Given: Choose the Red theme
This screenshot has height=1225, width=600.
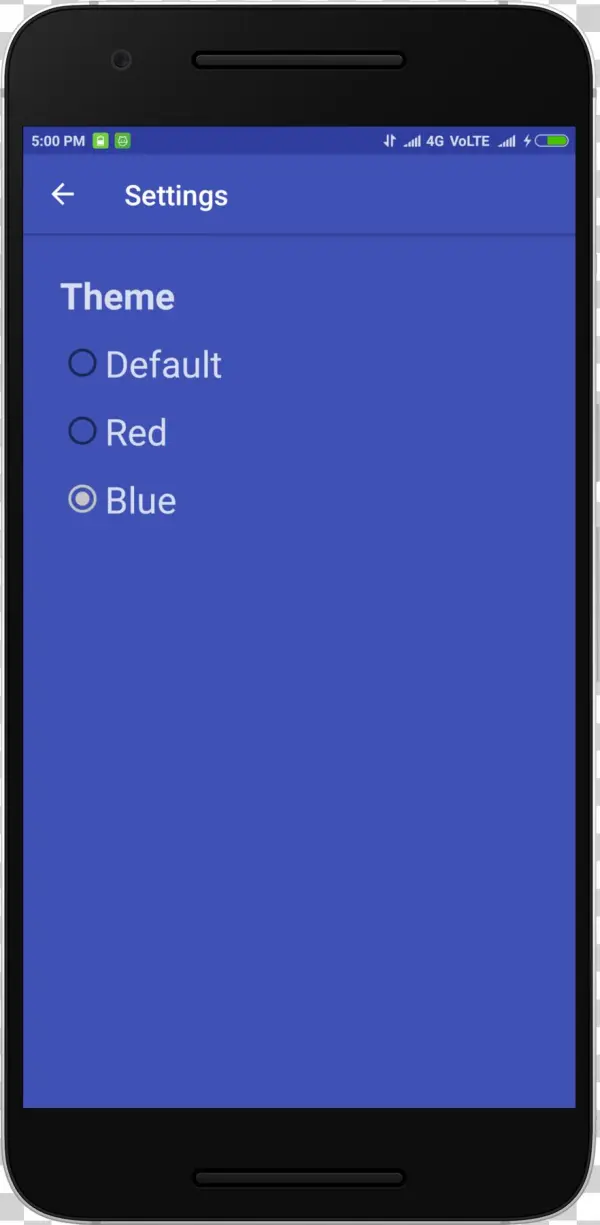Looking at the screenshot, I should coord(82,431).
